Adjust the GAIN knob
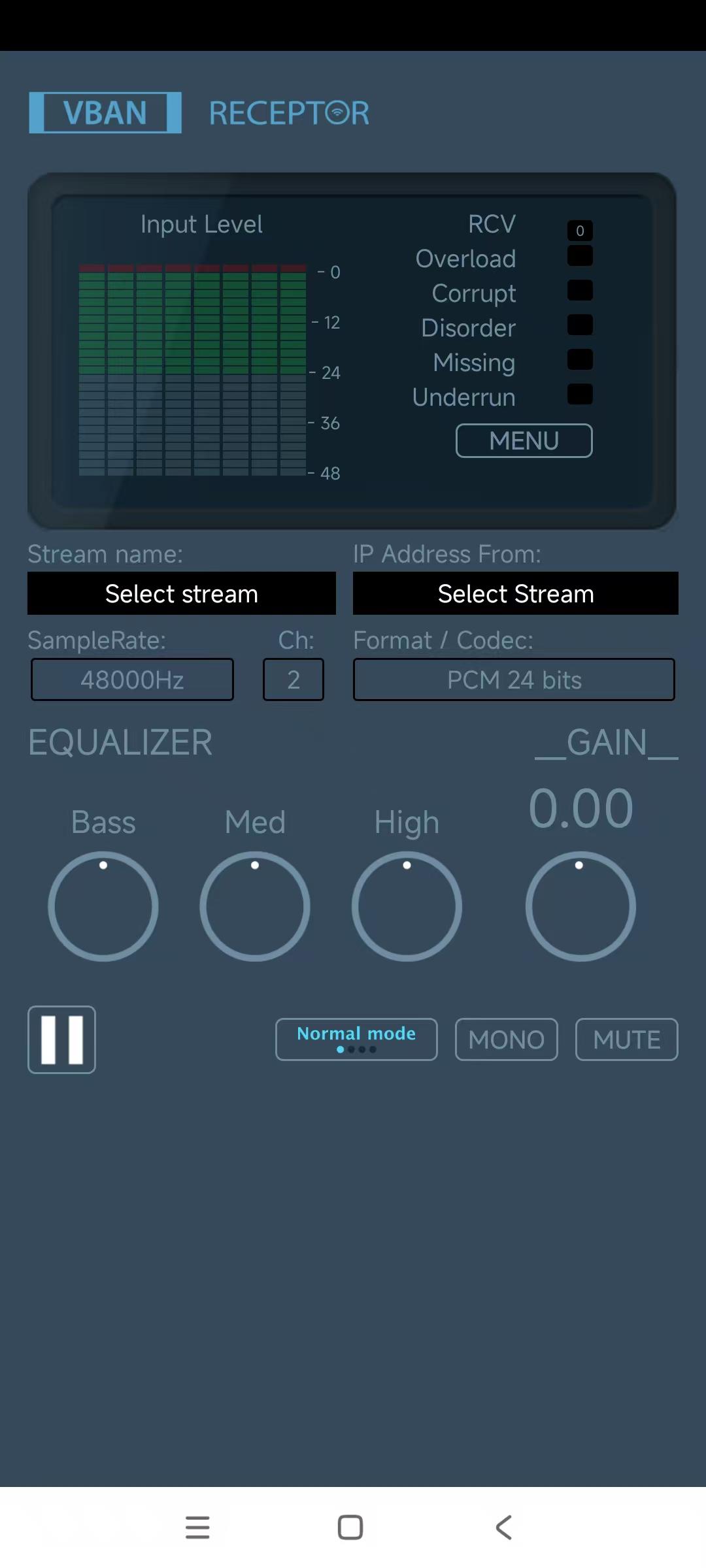706x1568 pixels. point(580,907)
